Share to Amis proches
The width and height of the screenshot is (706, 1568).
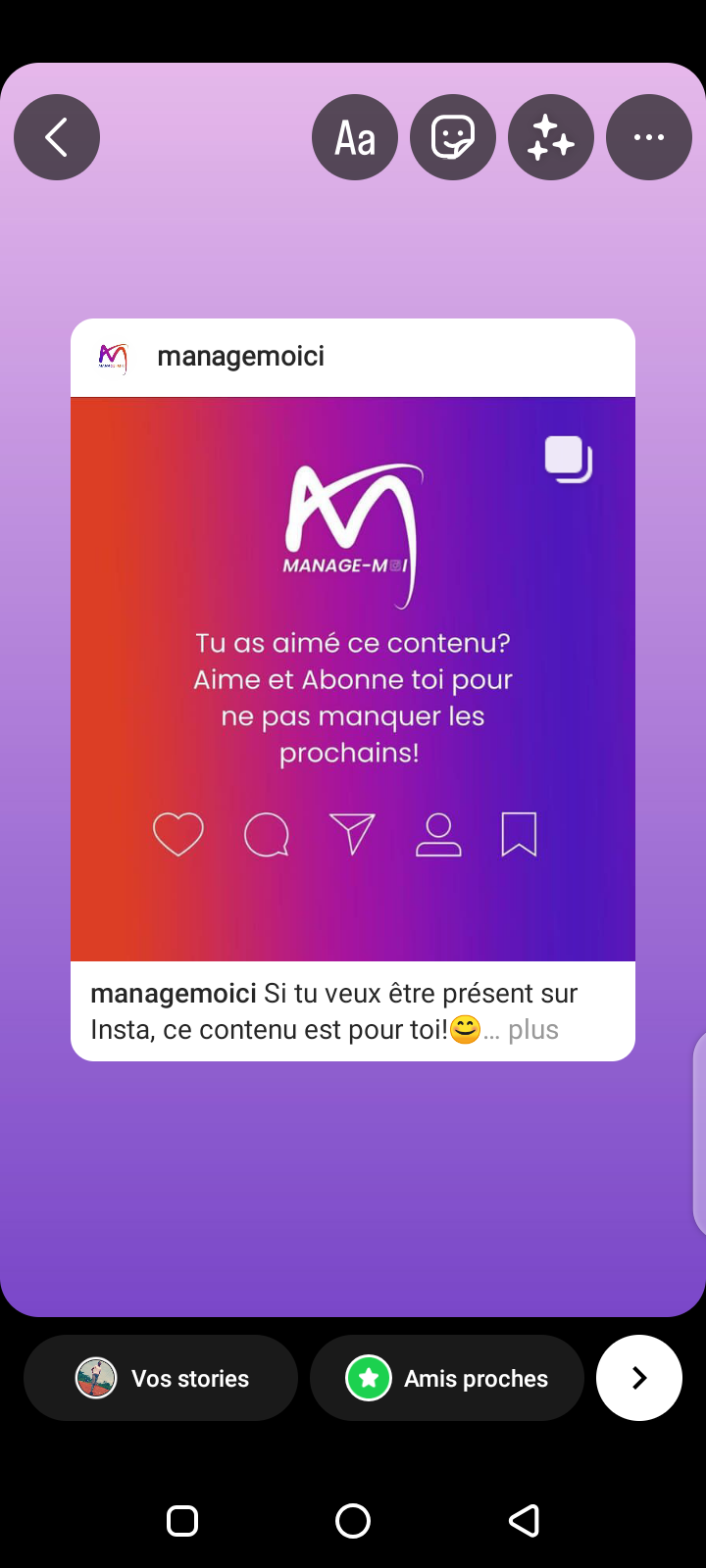coord(447,1378)
